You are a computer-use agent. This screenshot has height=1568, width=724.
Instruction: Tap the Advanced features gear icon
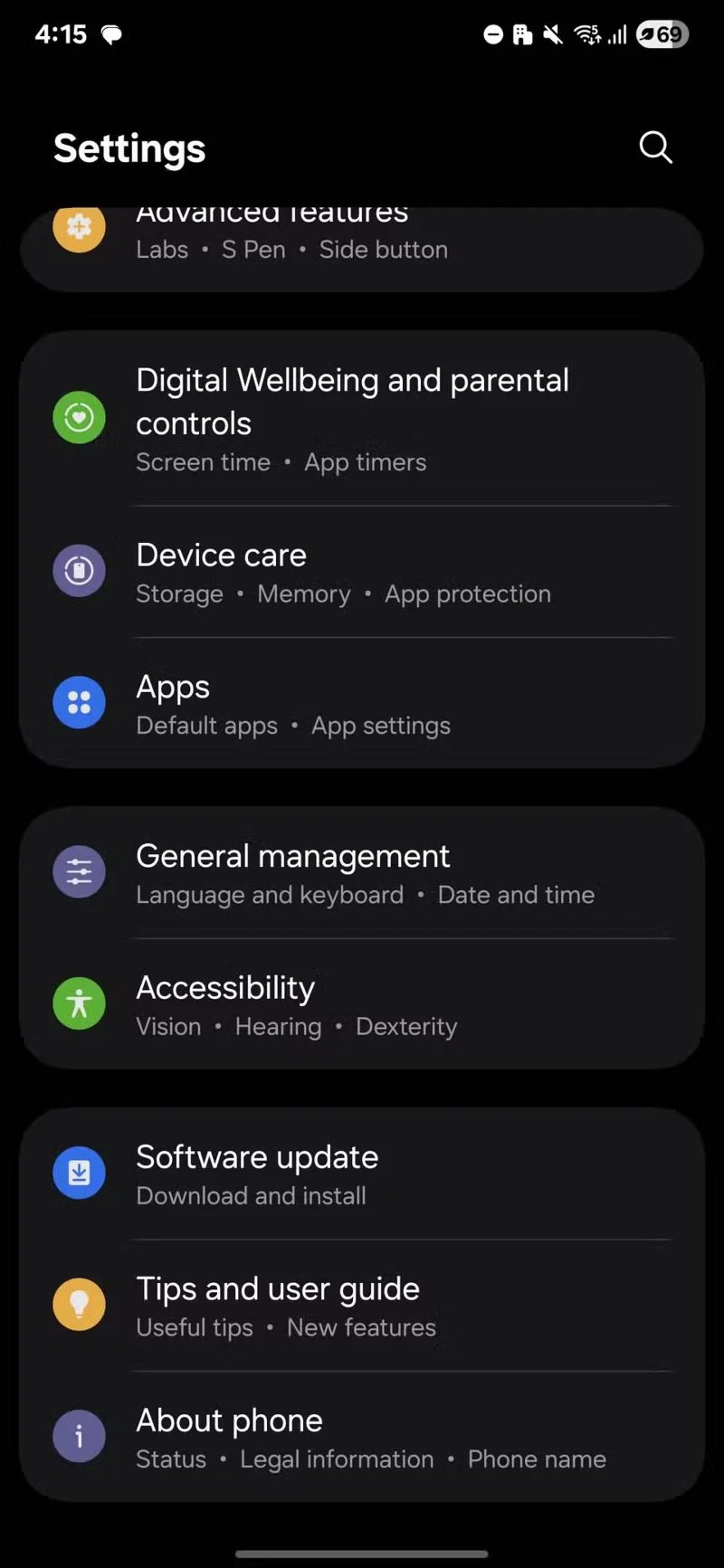79,228
